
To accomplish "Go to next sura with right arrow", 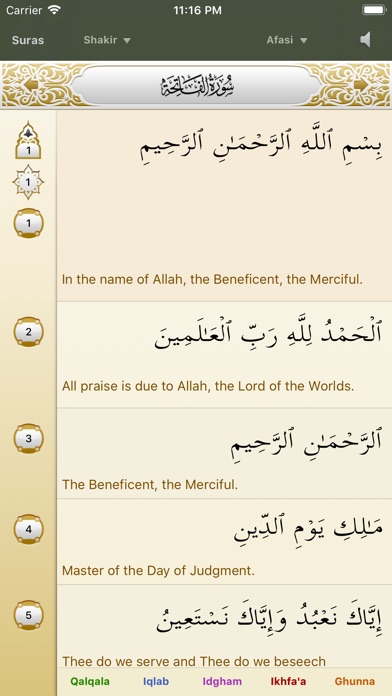I will click(x=362, y=84).
